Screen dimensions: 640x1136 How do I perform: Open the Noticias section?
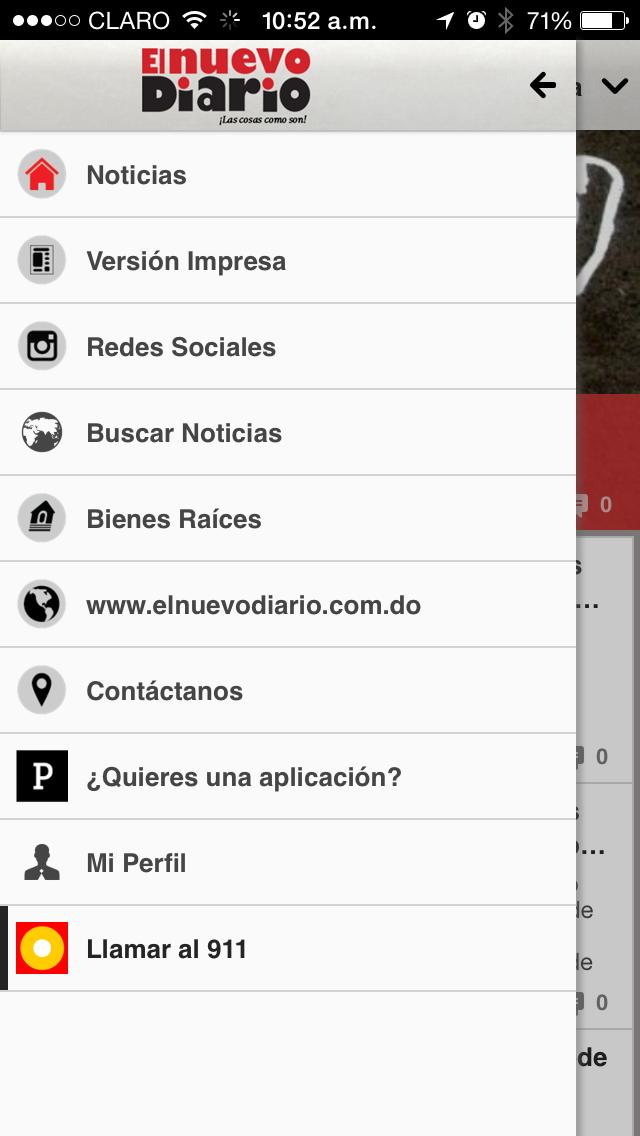(x=137, y=175)
